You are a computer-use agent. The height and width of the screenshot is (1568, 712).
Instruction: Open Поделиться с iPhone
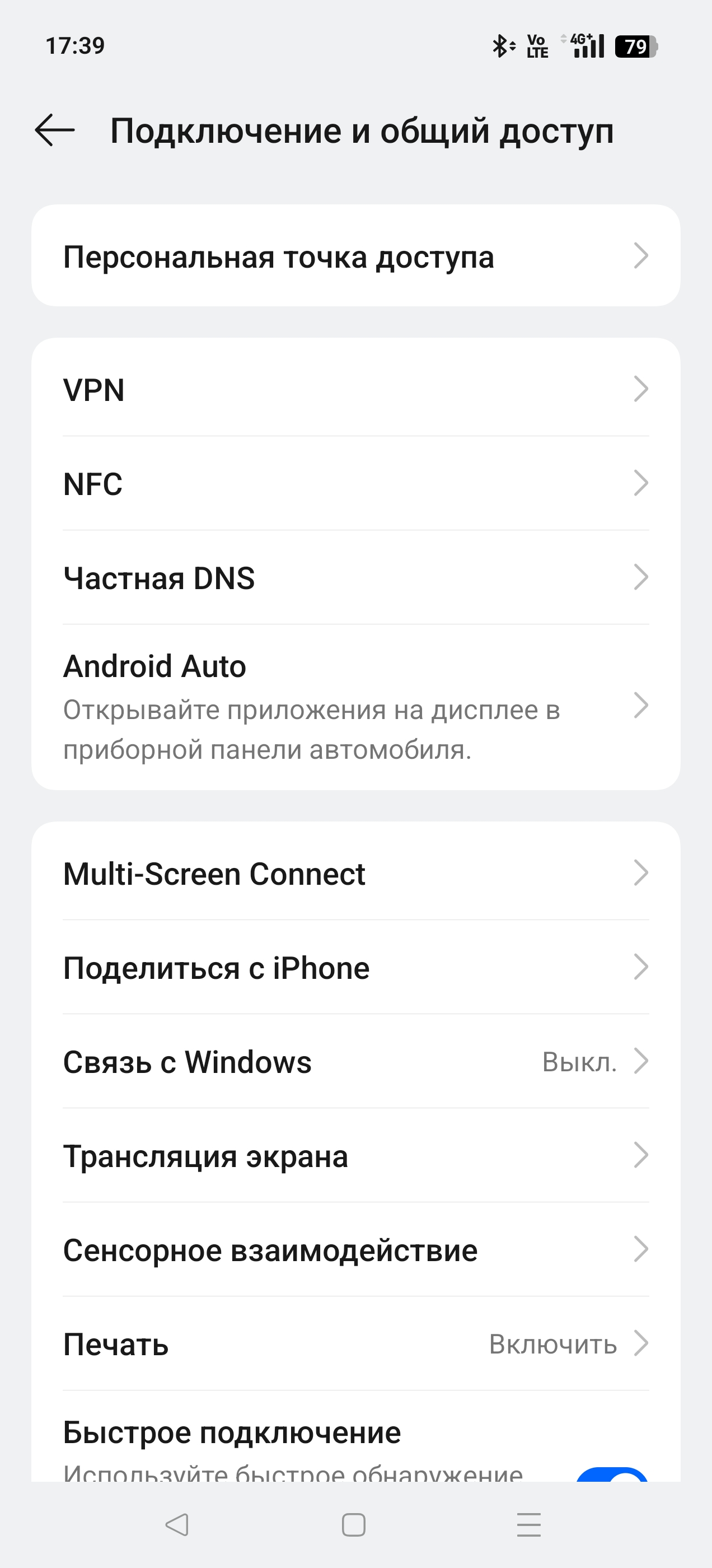click(356, 967)
